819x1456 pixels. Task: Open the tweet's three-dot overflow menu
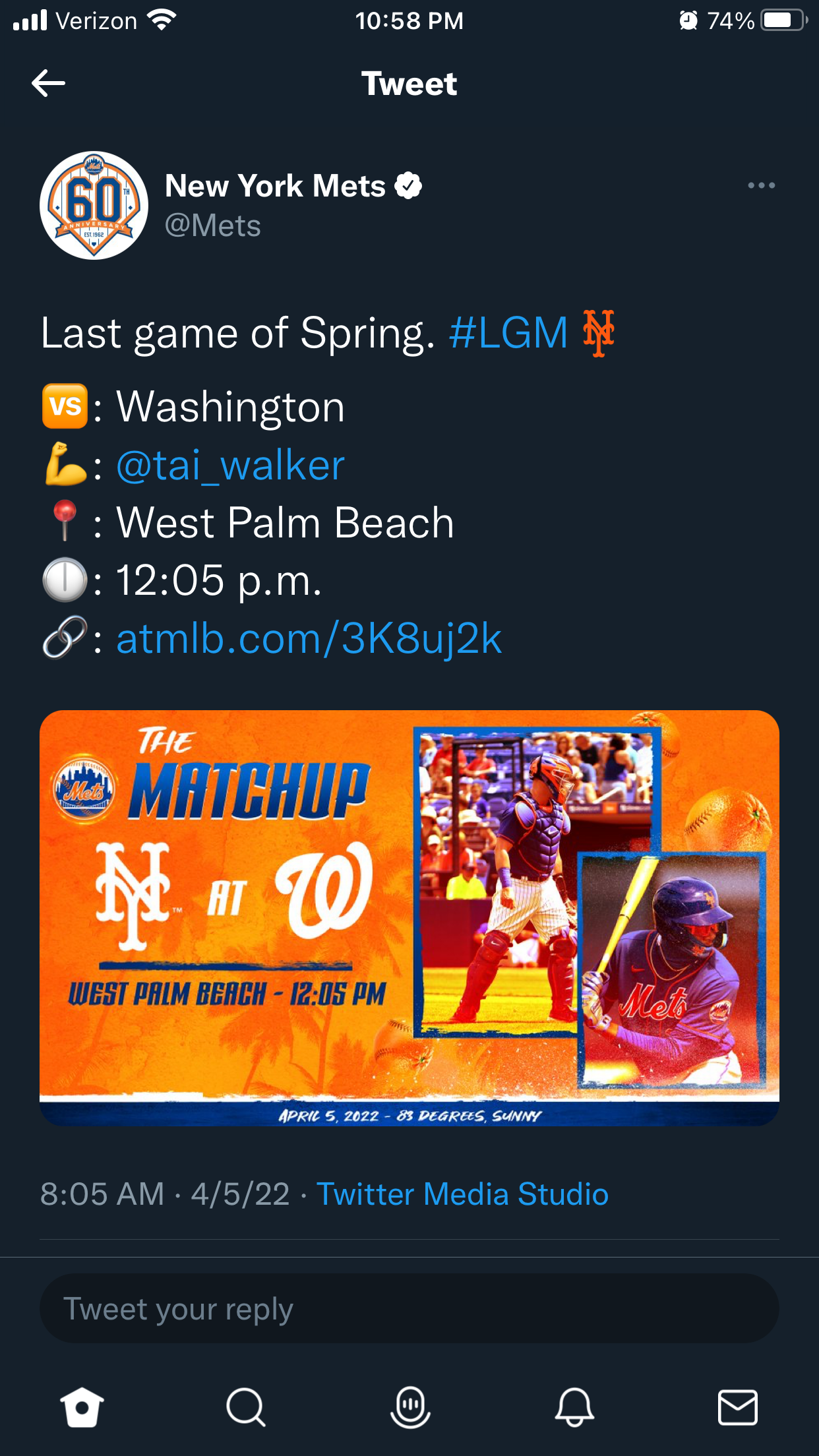coord(761,186)
